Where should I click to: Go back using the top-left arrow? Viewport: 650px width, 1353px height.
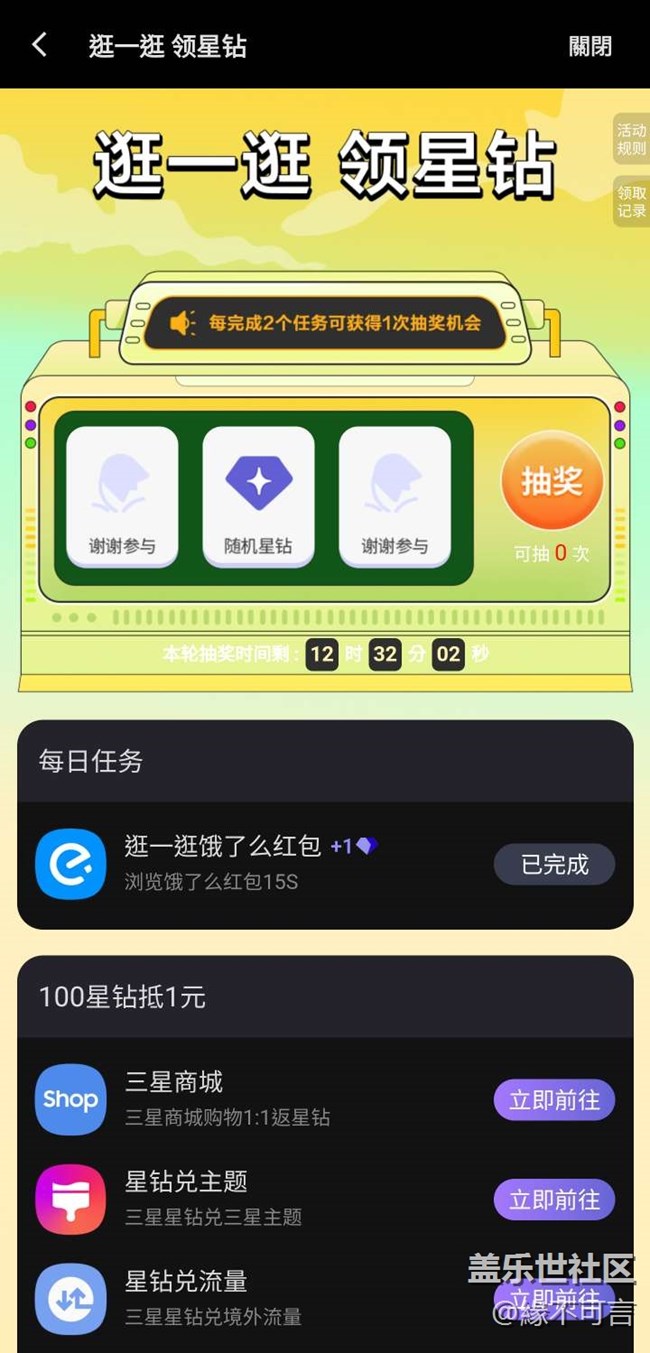pos(39,45)
